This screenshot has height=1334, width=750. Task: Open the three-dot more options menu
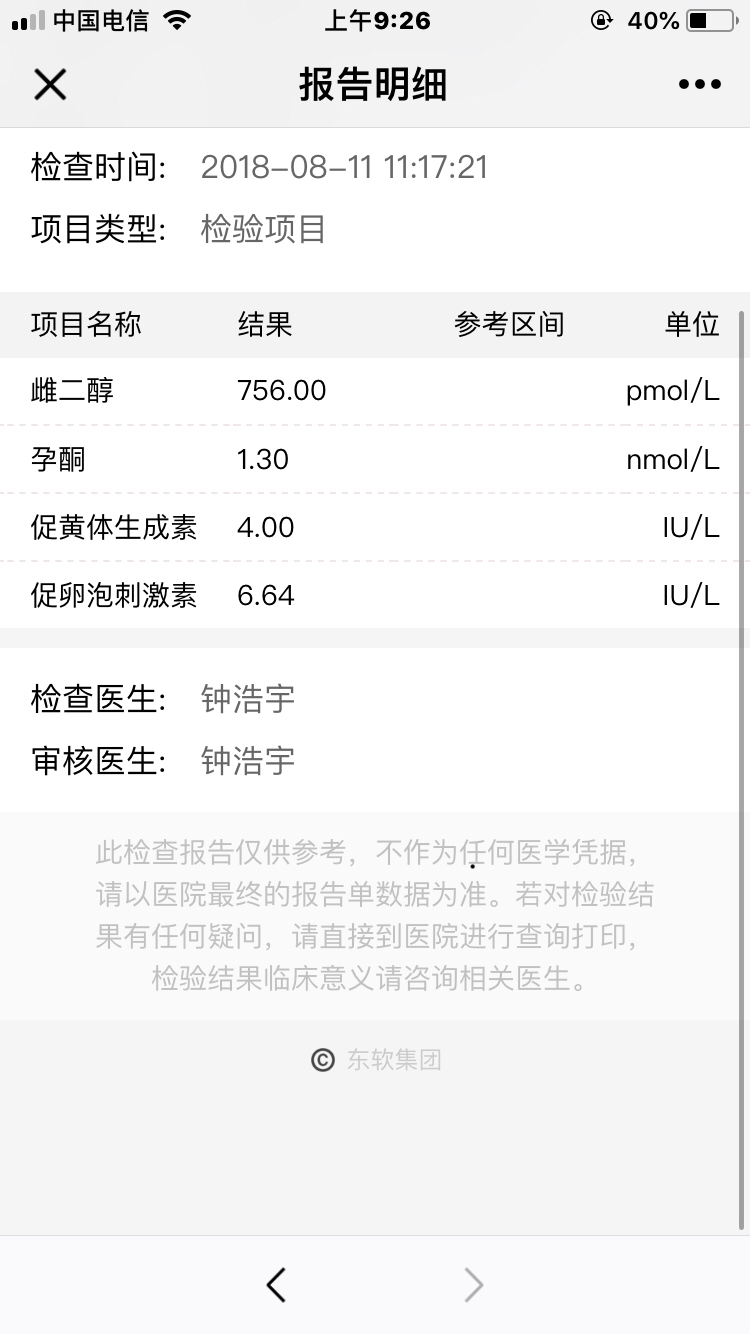coord(700,85)
